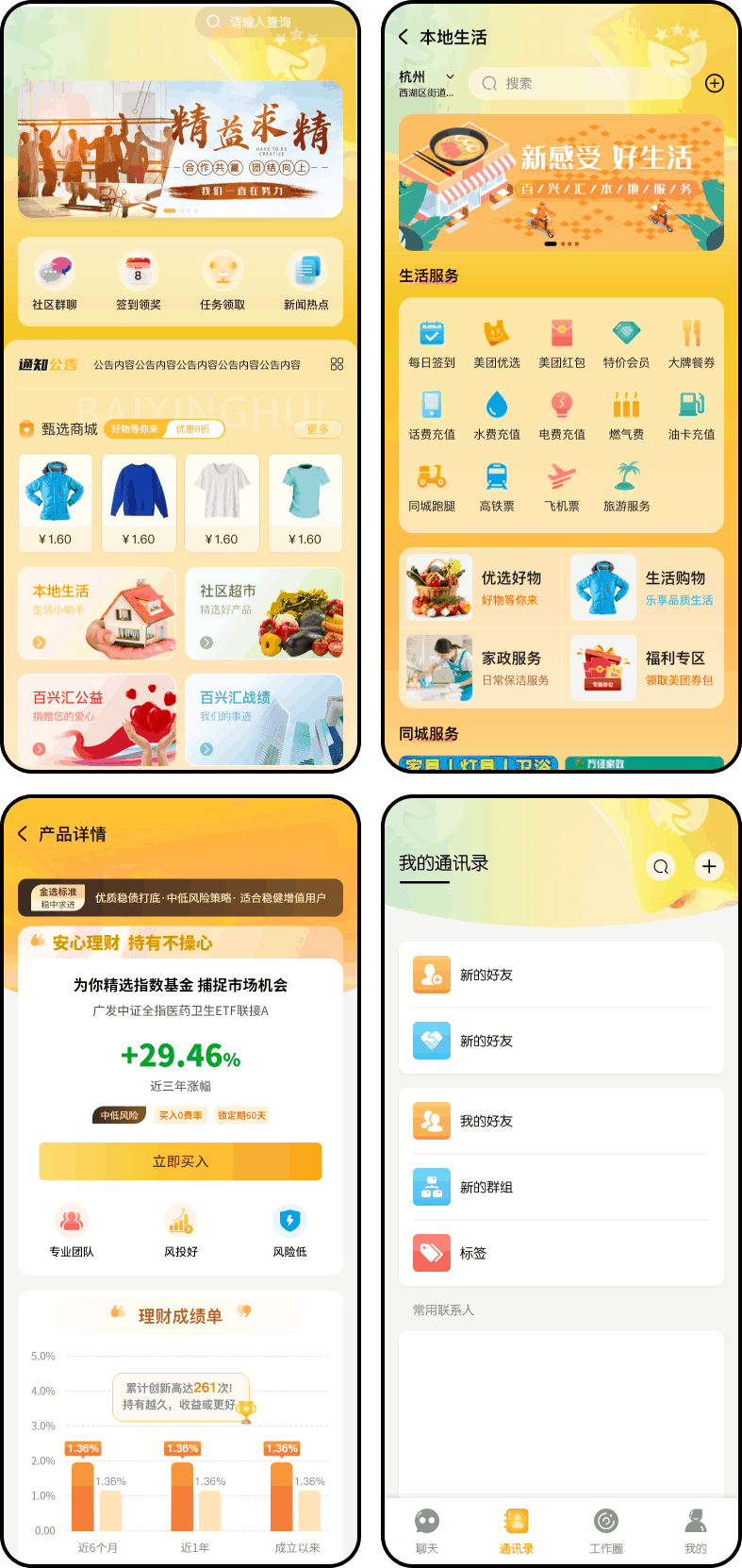This screenshot has width=742, height=1568.
Task: Select the 燃气费 gas fee icon
Action: (626, 408)
